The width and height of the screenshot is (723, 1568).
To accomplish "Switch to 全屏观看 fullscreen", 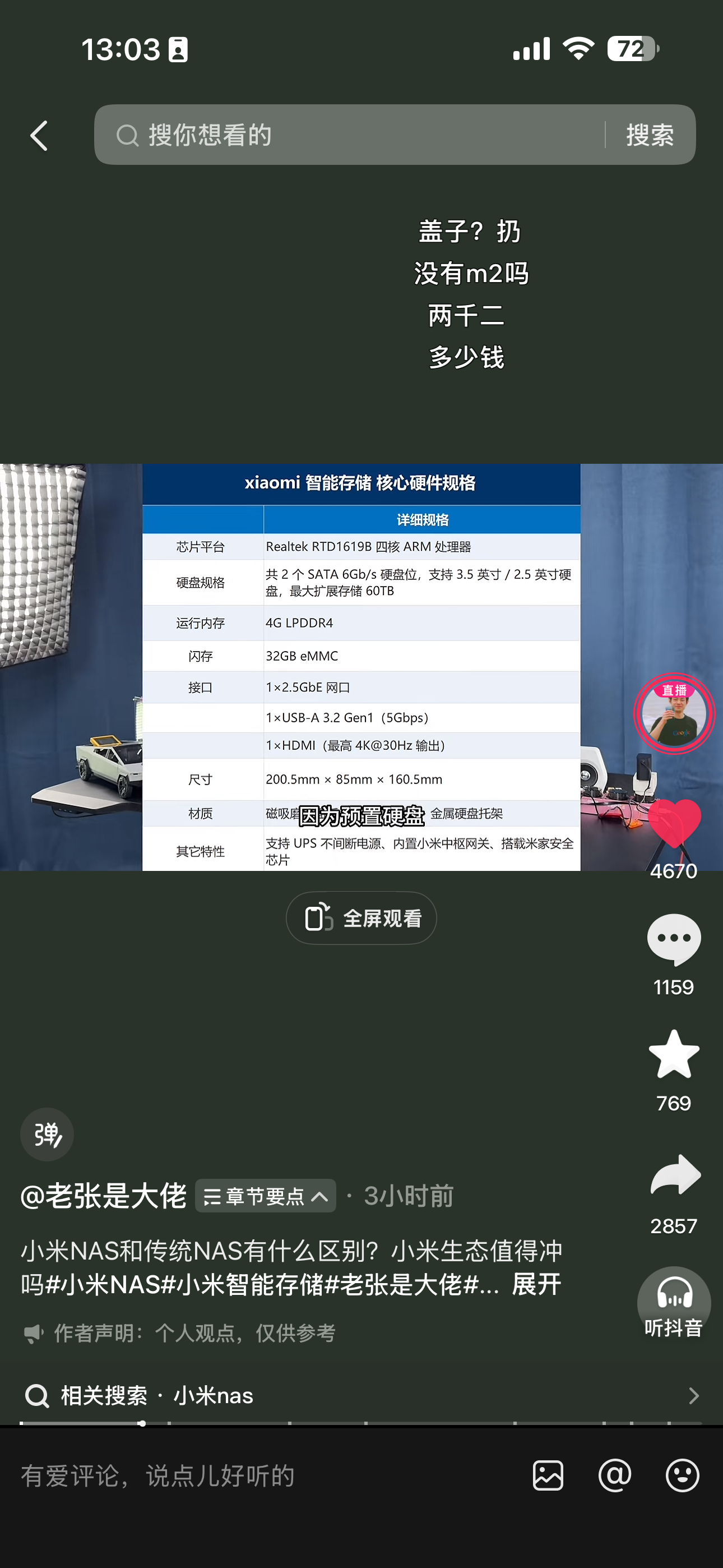I will click(x=361, y=918).
